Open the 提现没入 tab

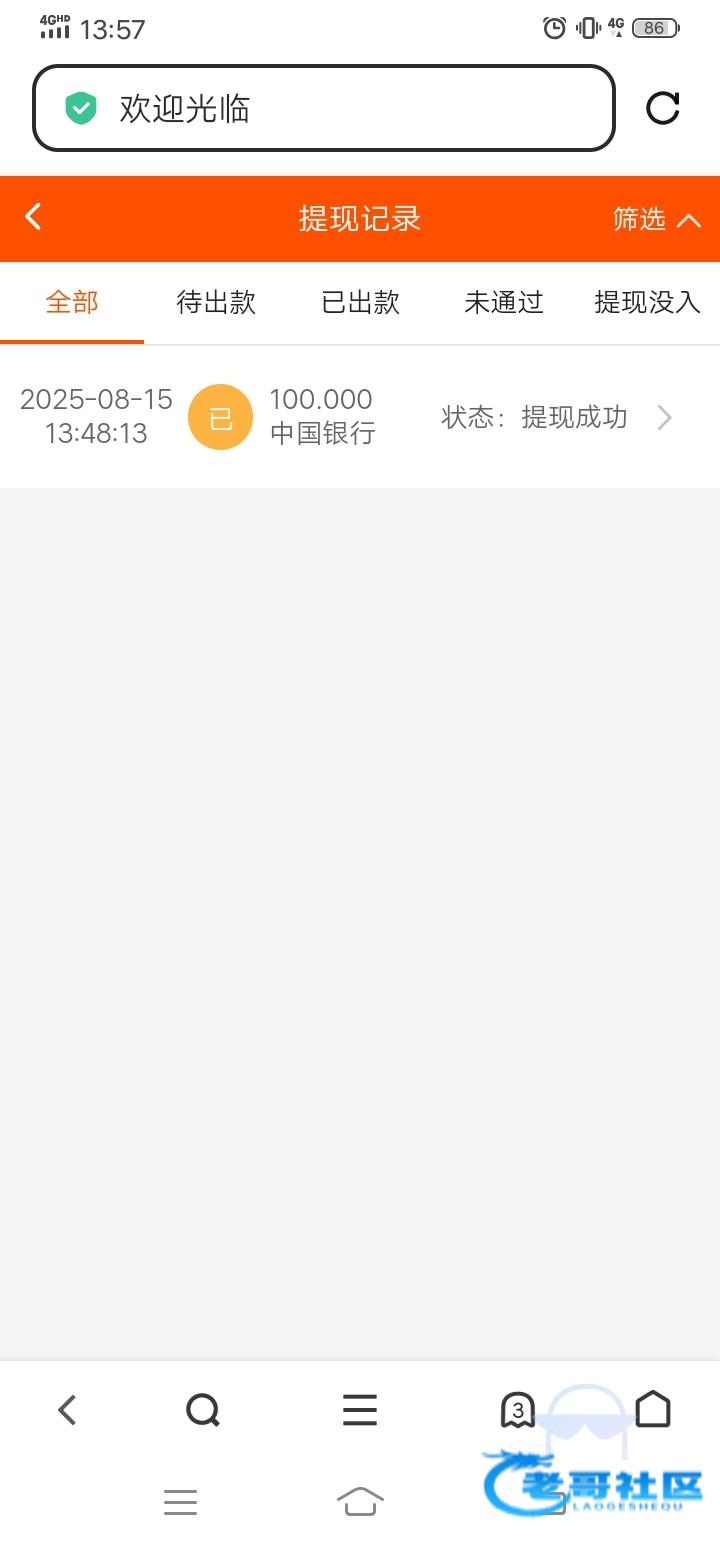point(648,302)
